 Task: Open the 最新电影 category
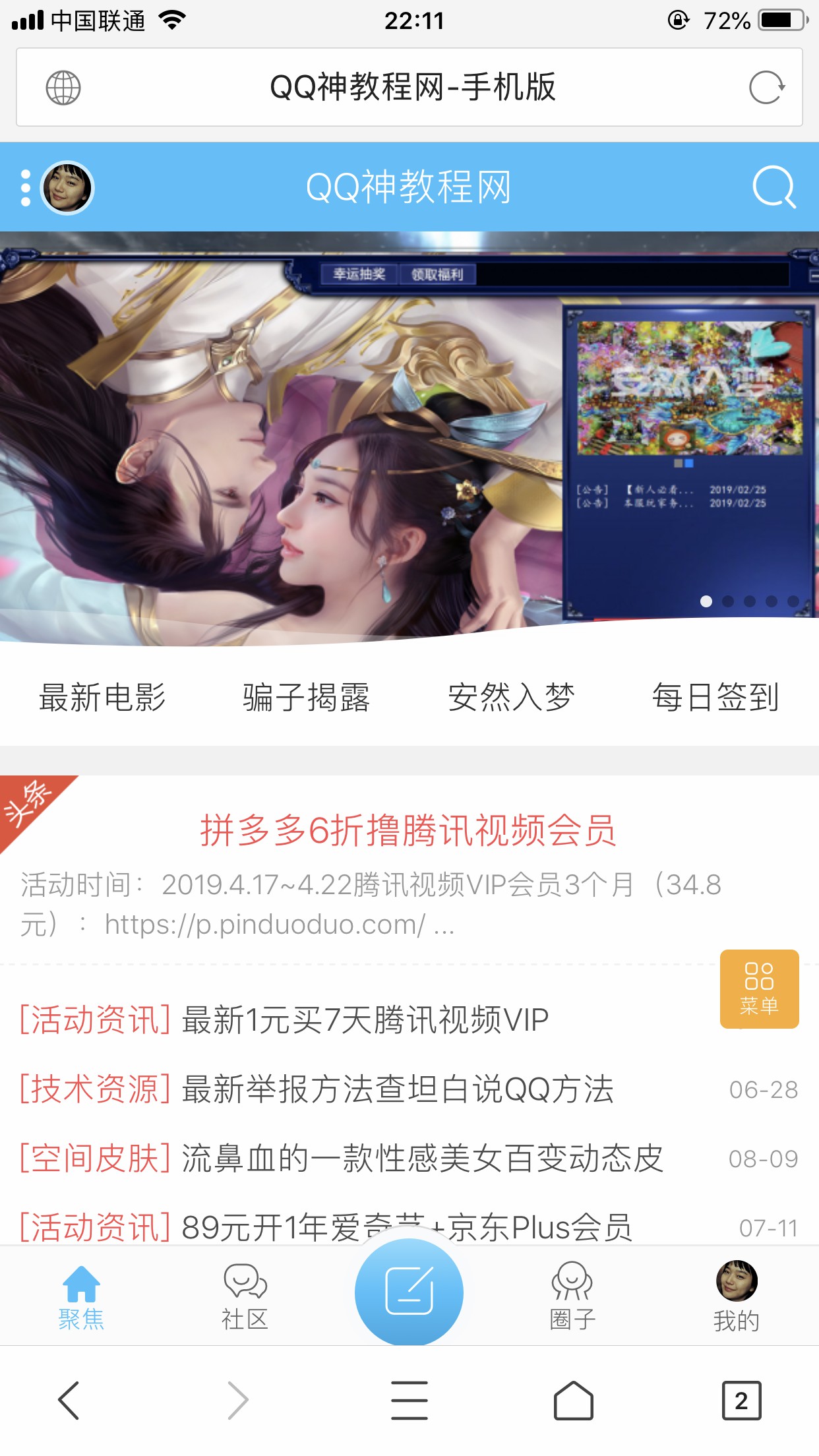click(x=102, y=698)
